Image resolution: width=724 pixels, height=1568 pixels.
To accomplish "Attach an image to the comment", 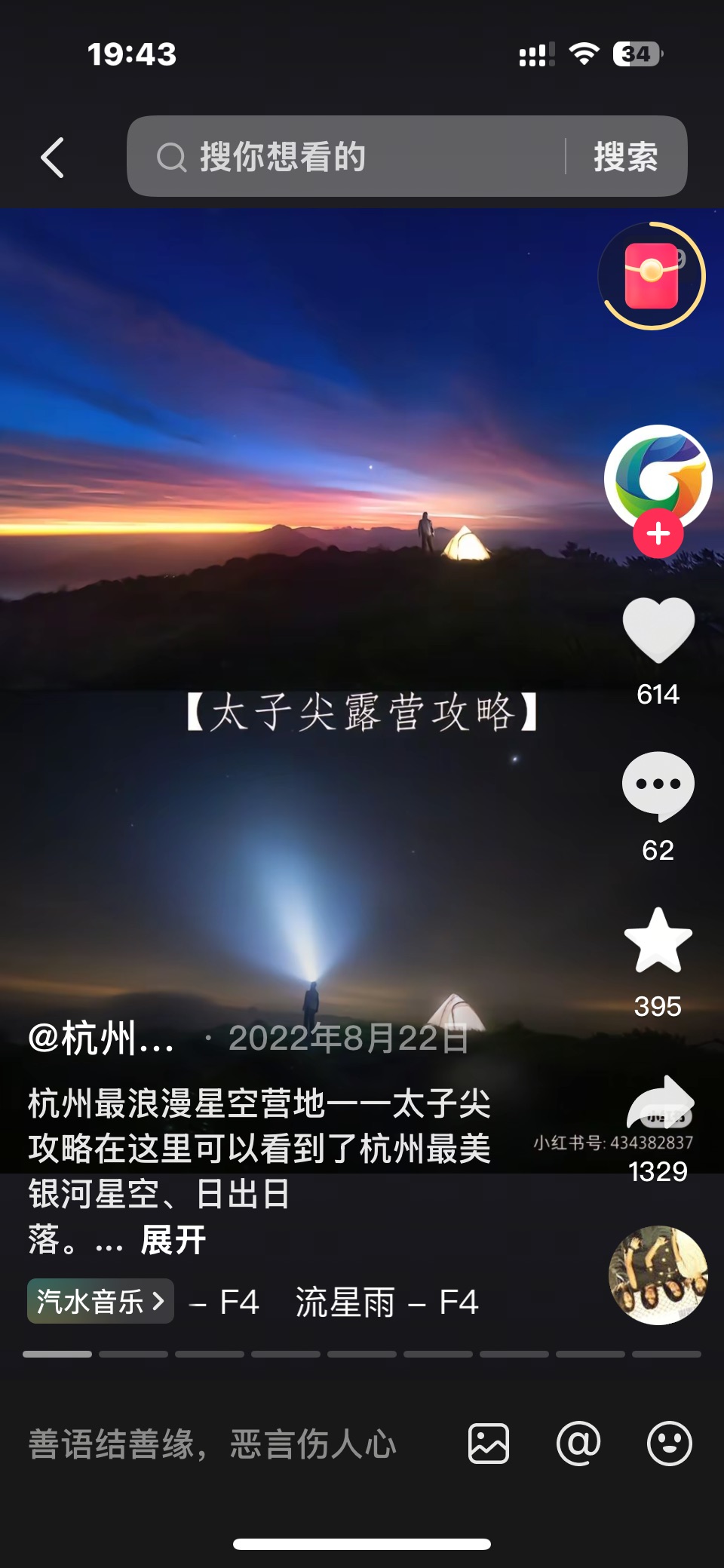I will [489, 1444].
